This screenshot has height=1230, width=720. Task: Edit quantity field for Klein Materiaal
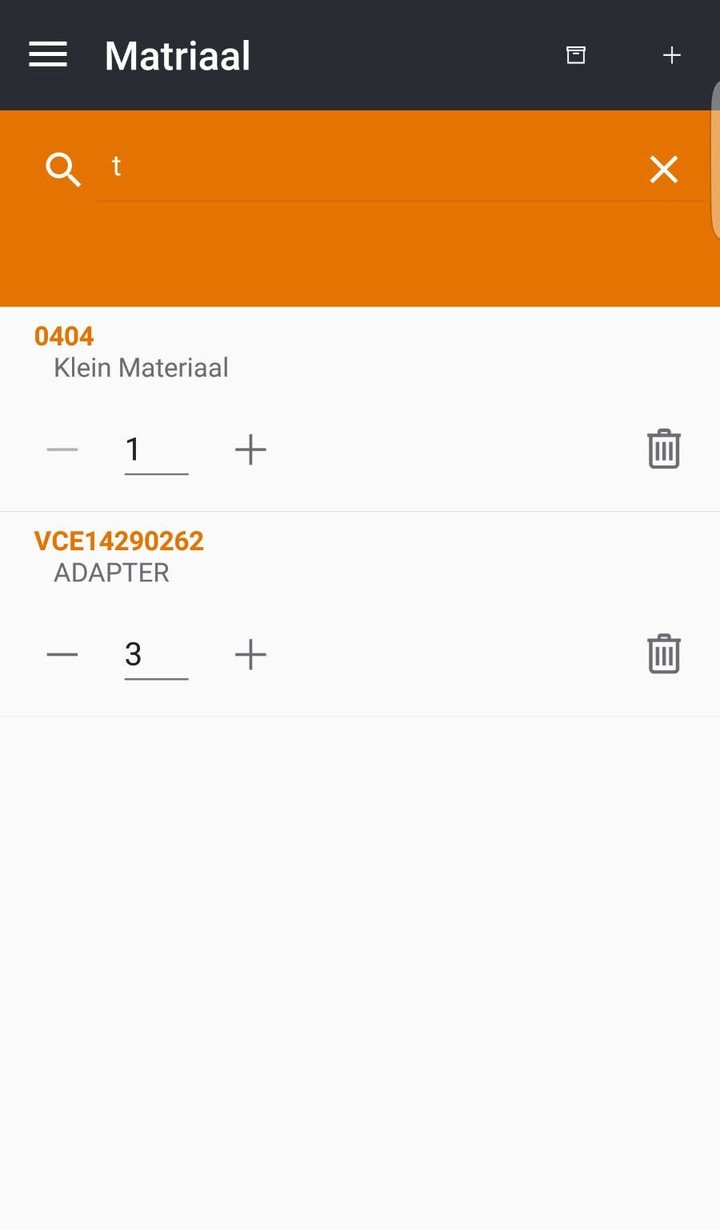coord(156,451)
